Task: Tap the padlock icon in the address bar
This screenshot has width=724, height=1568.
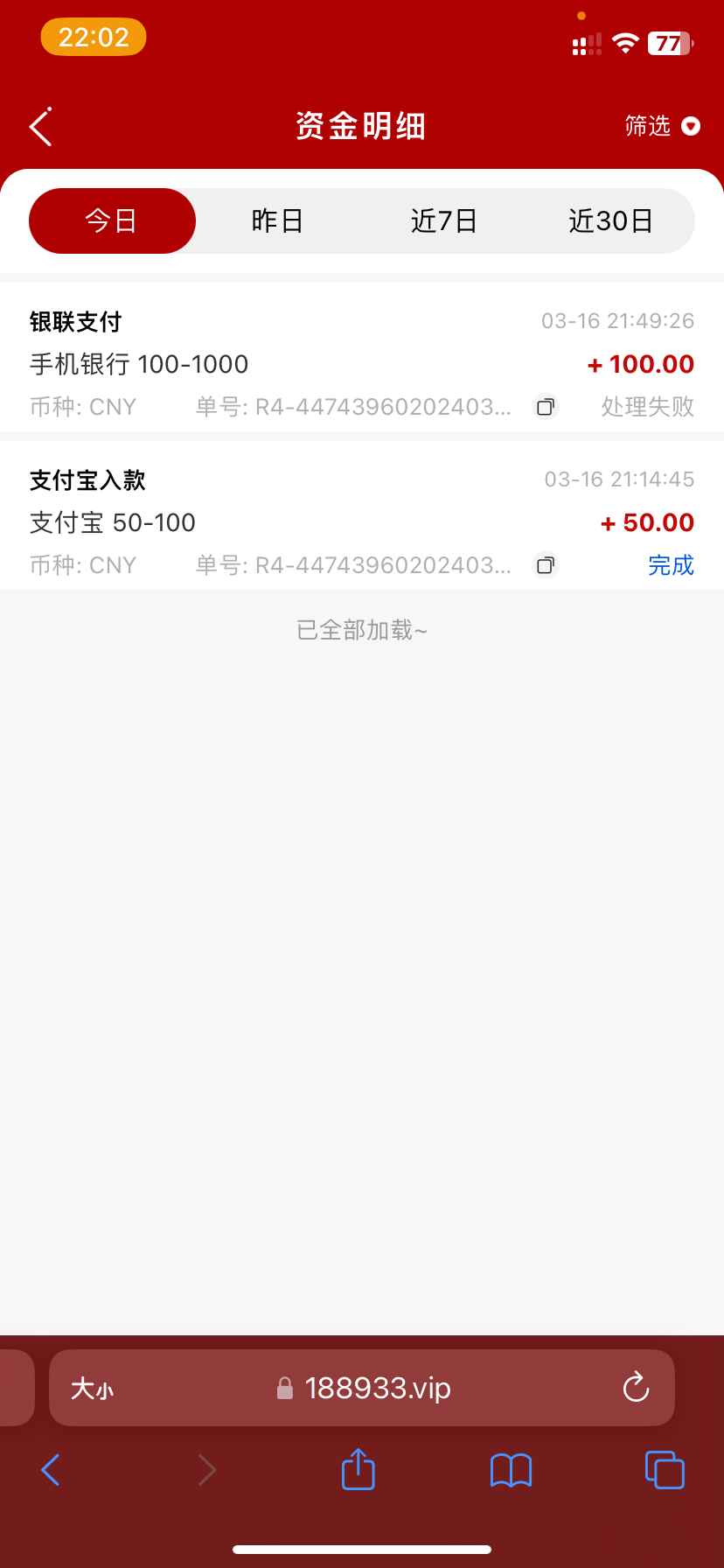Action: [x=283, y=1388]
